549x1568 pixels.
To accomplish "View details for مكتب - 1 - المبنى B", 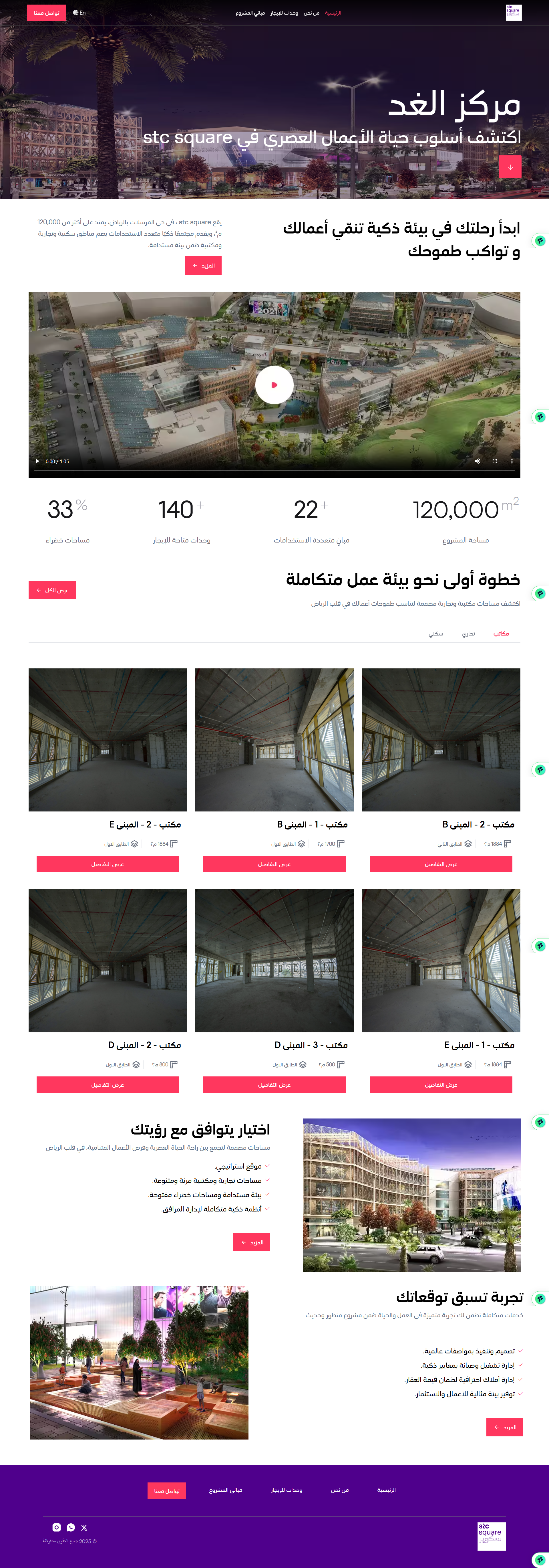I will (x=274, y=864).
